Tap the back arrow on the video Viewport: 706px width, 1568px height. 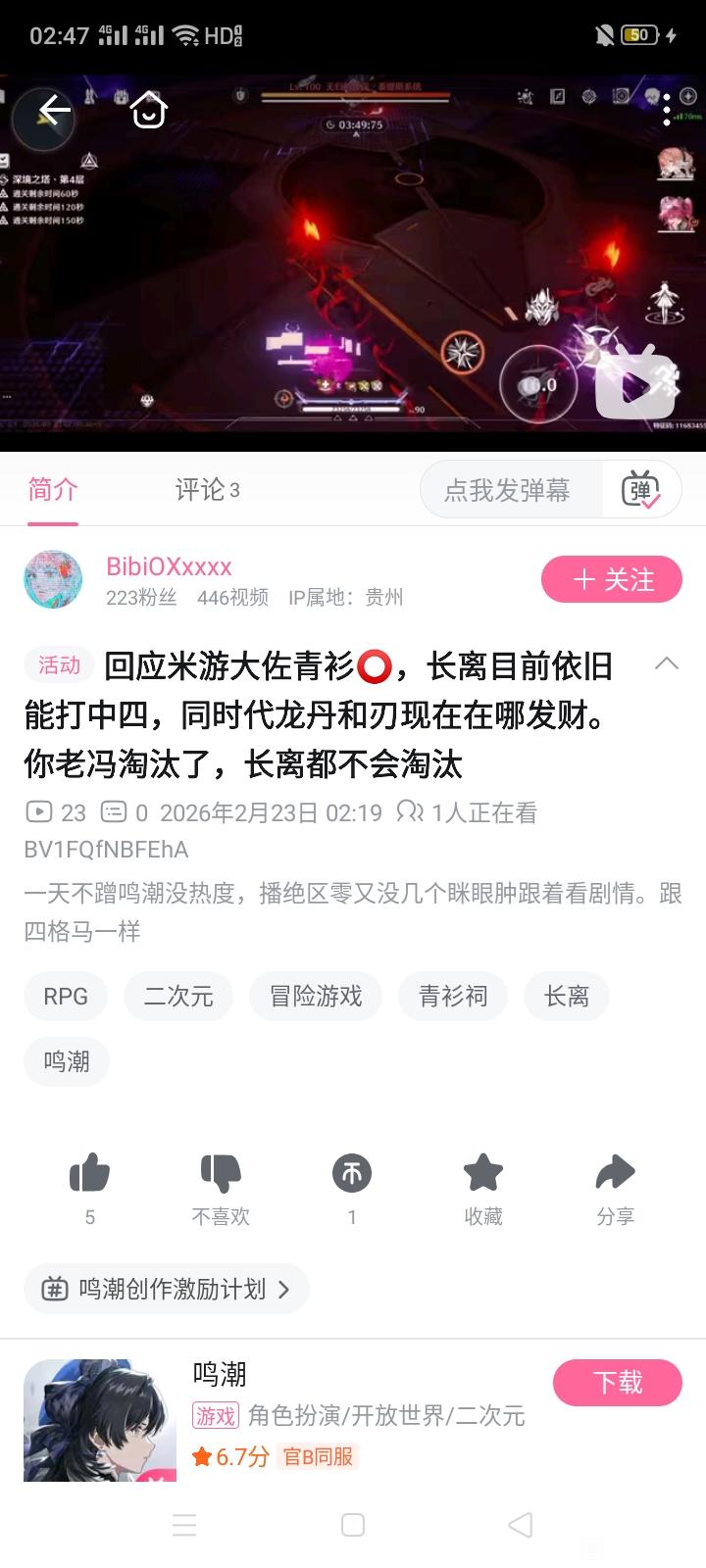pos(54,110)
